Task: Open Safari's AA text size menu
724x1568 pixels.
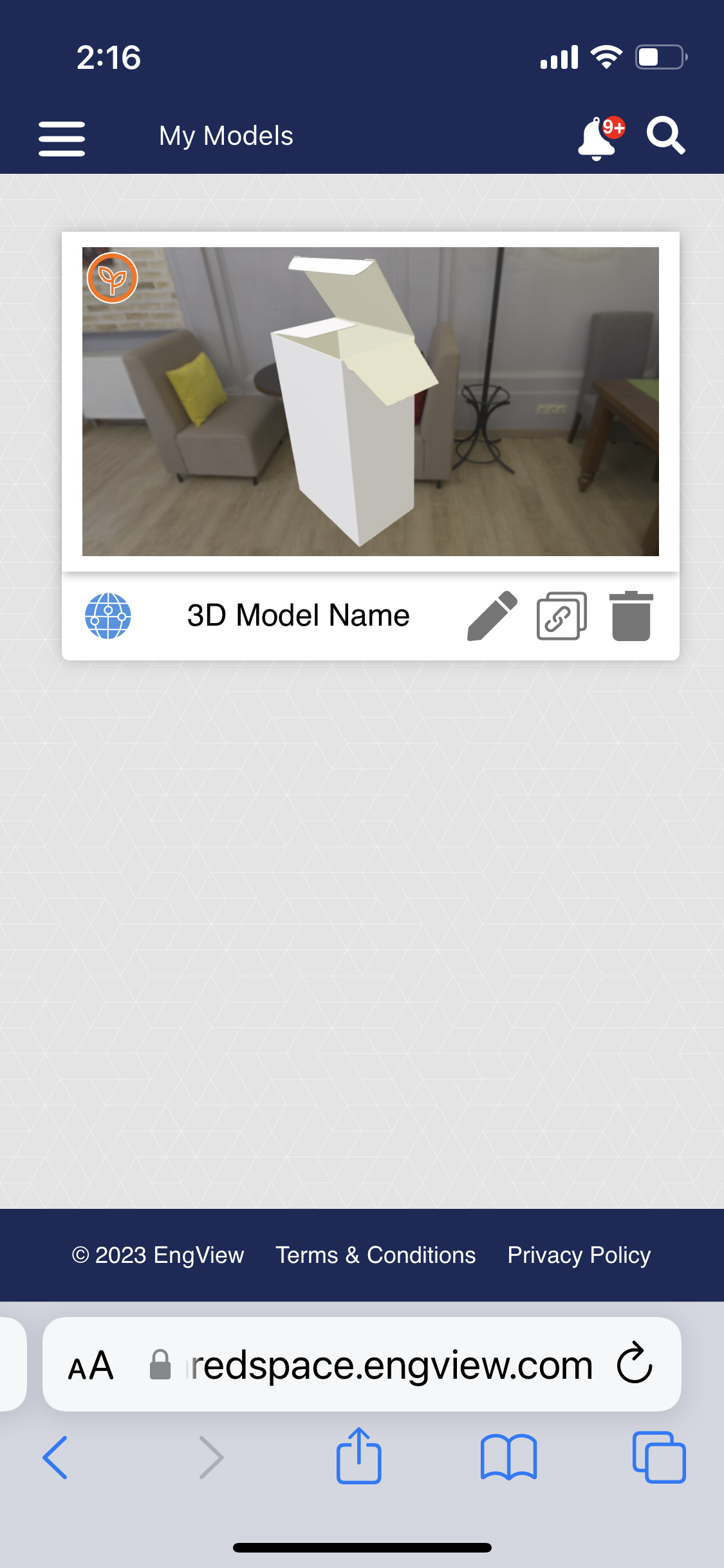Action: pos(91,1365)
